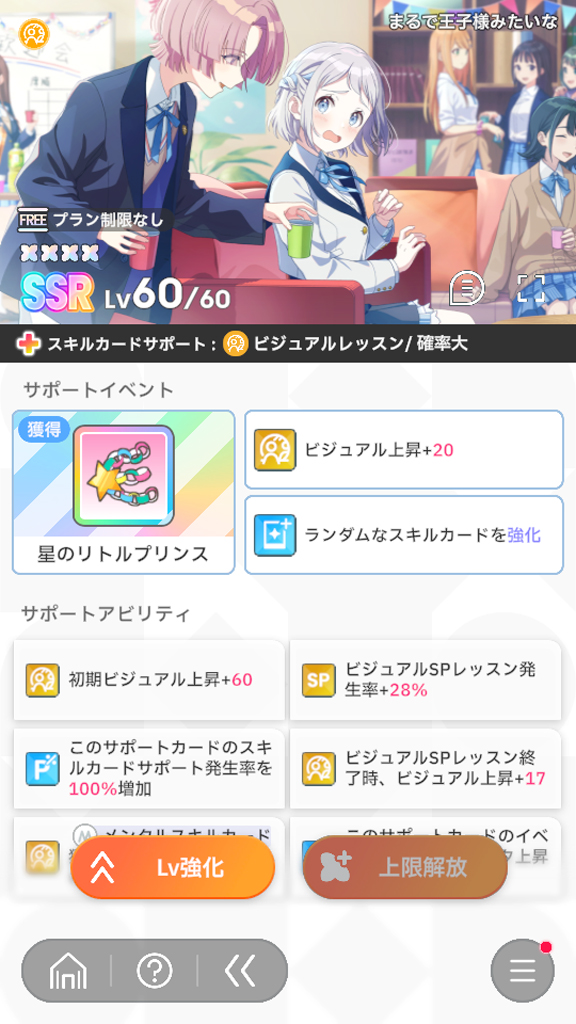
Task: View the スキルカードサポート発生率 100%増加 ability
Action: pos(149,769)
